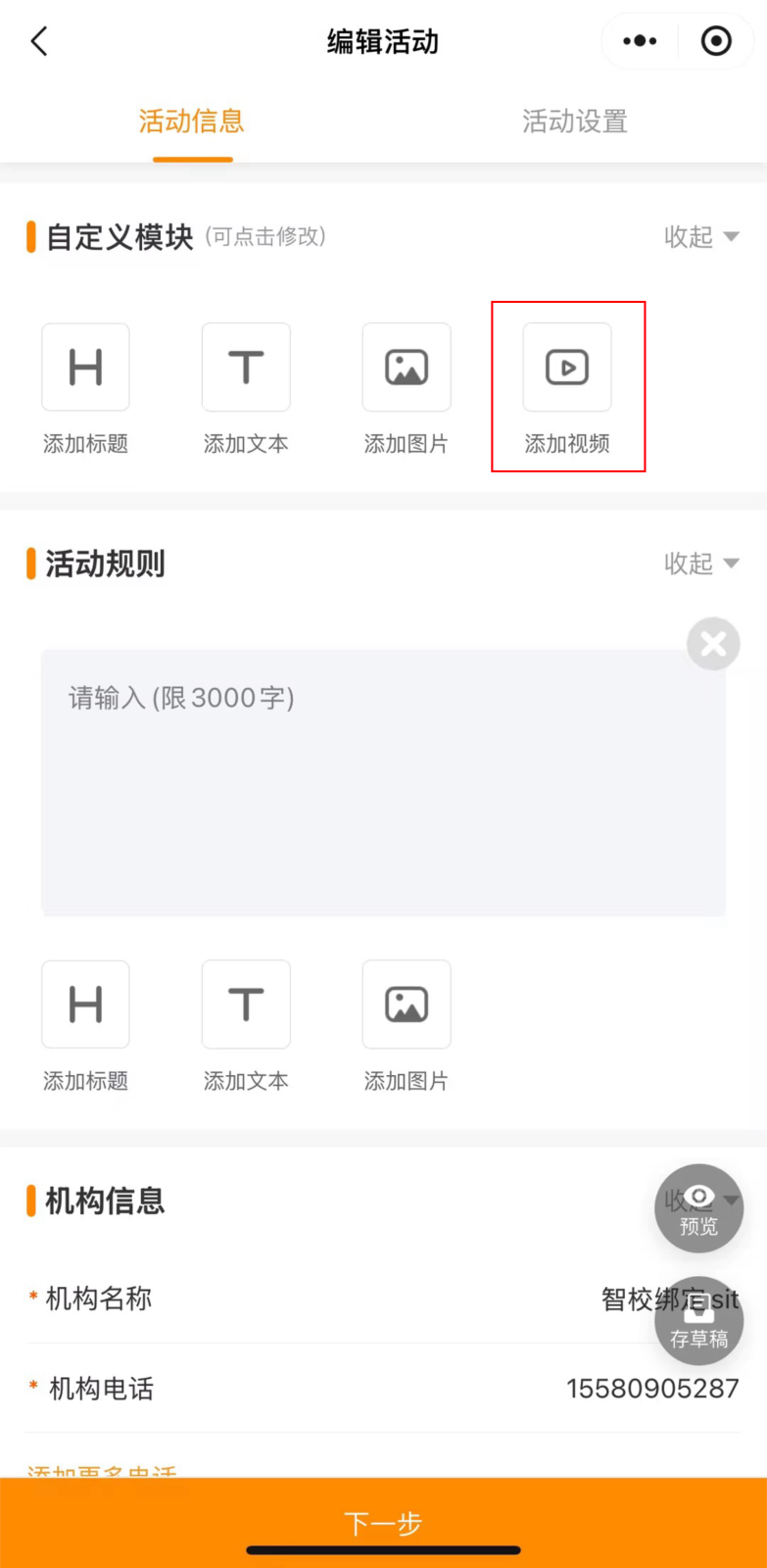Switch to the 活动设置 tab

tap(574, 122)
